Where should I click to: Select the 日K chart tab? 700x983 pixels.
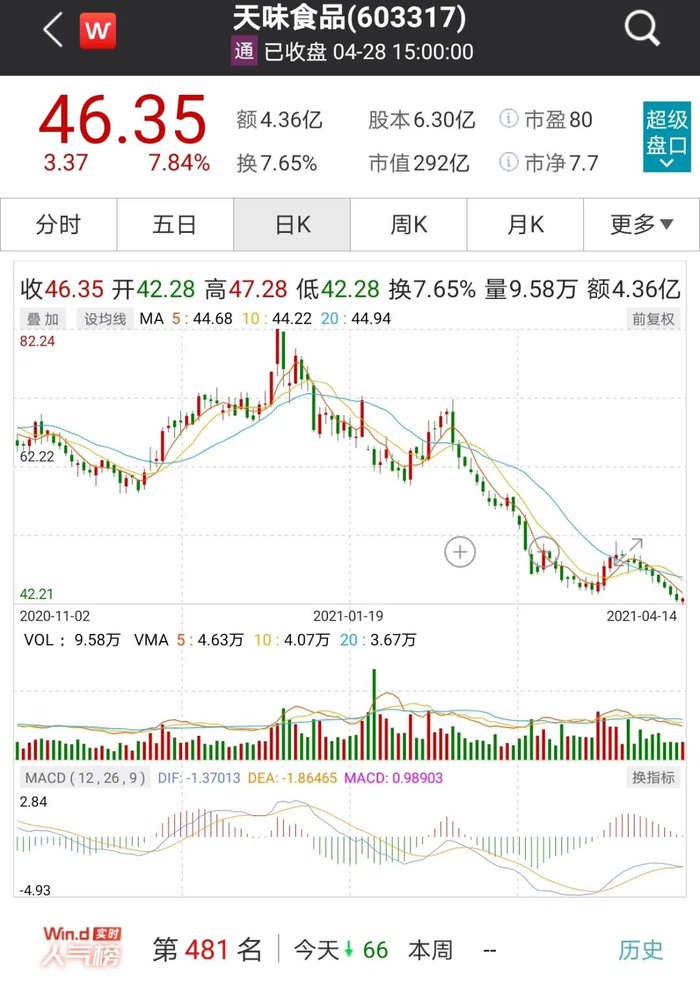pyautogui.click(x=292, y=225)
